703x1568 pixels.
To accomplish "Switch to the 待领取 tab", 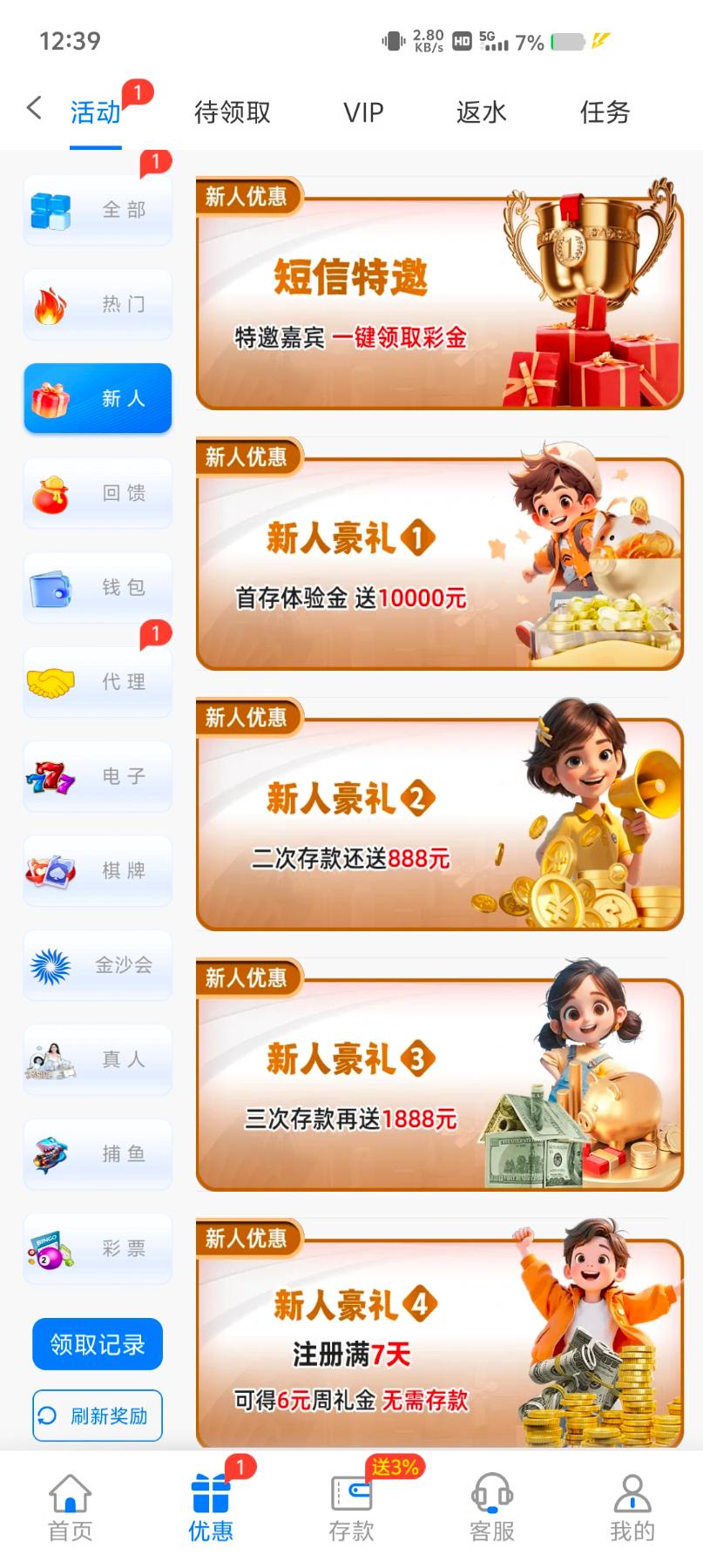I will coord(232,112).
